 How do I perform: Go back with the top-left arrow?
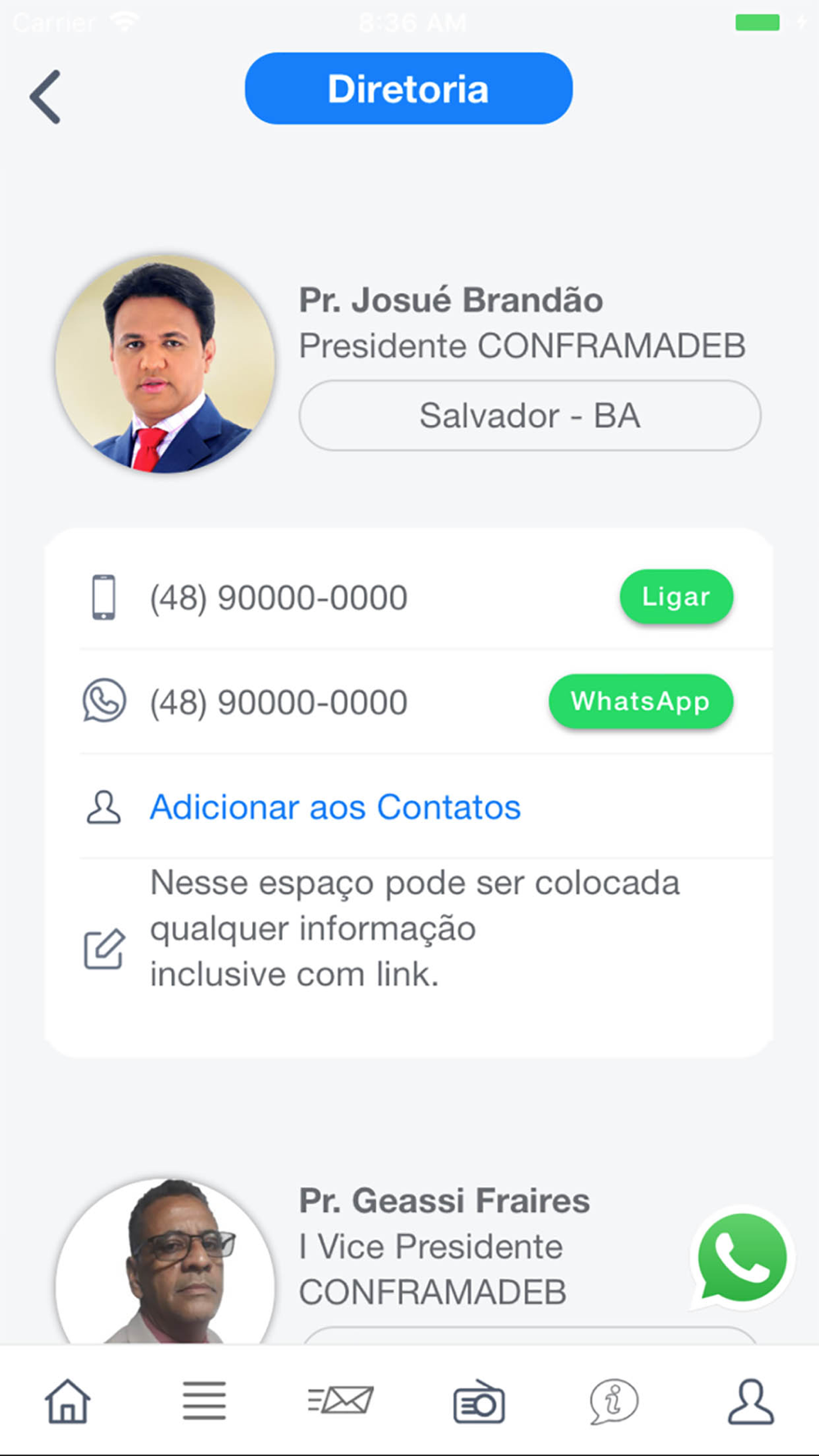(x=46, y=97)
